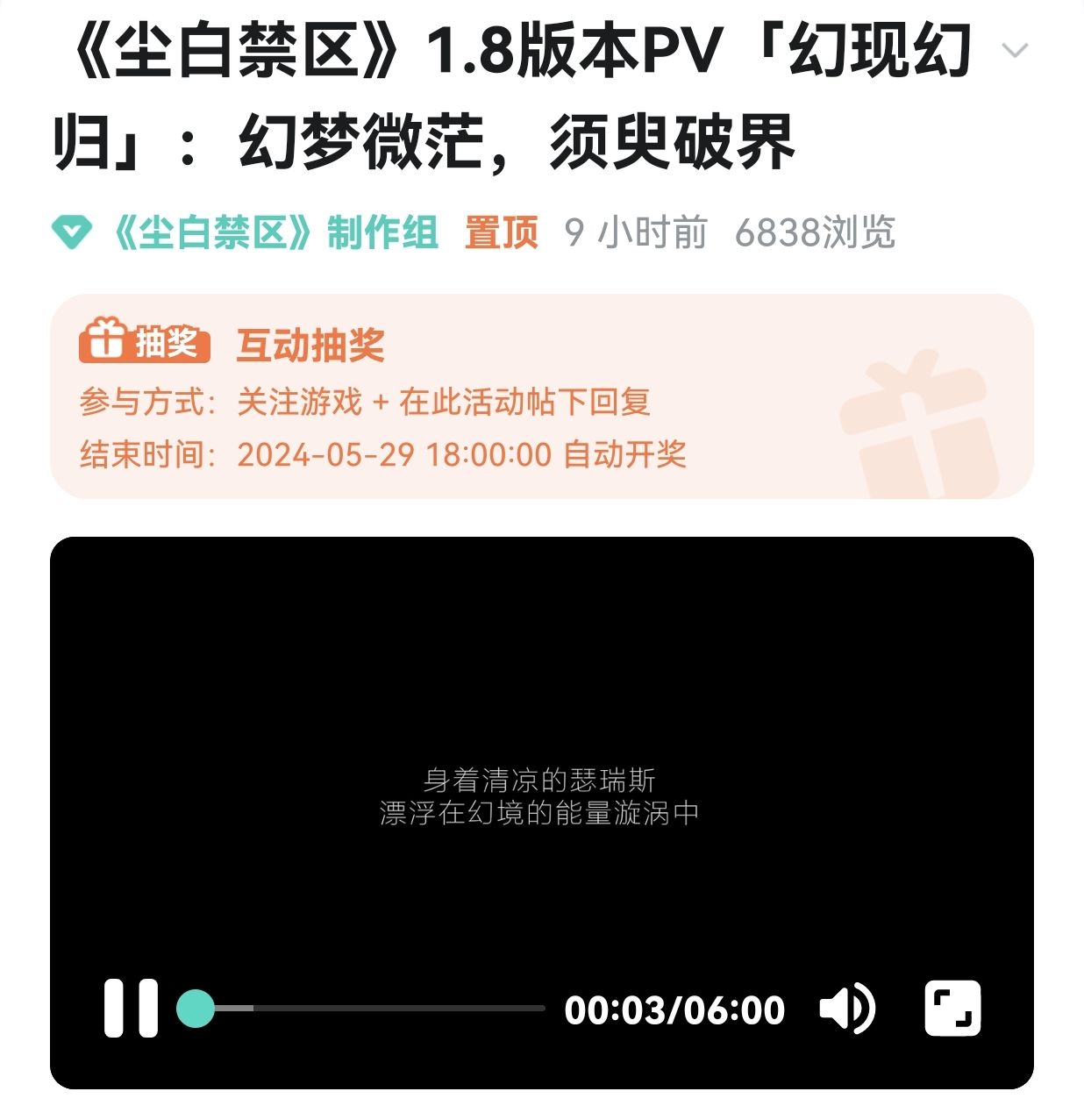Toggle sound off using the speaker control
This screenshot has height=1120, width=1084.
[x=847, y=1010]
